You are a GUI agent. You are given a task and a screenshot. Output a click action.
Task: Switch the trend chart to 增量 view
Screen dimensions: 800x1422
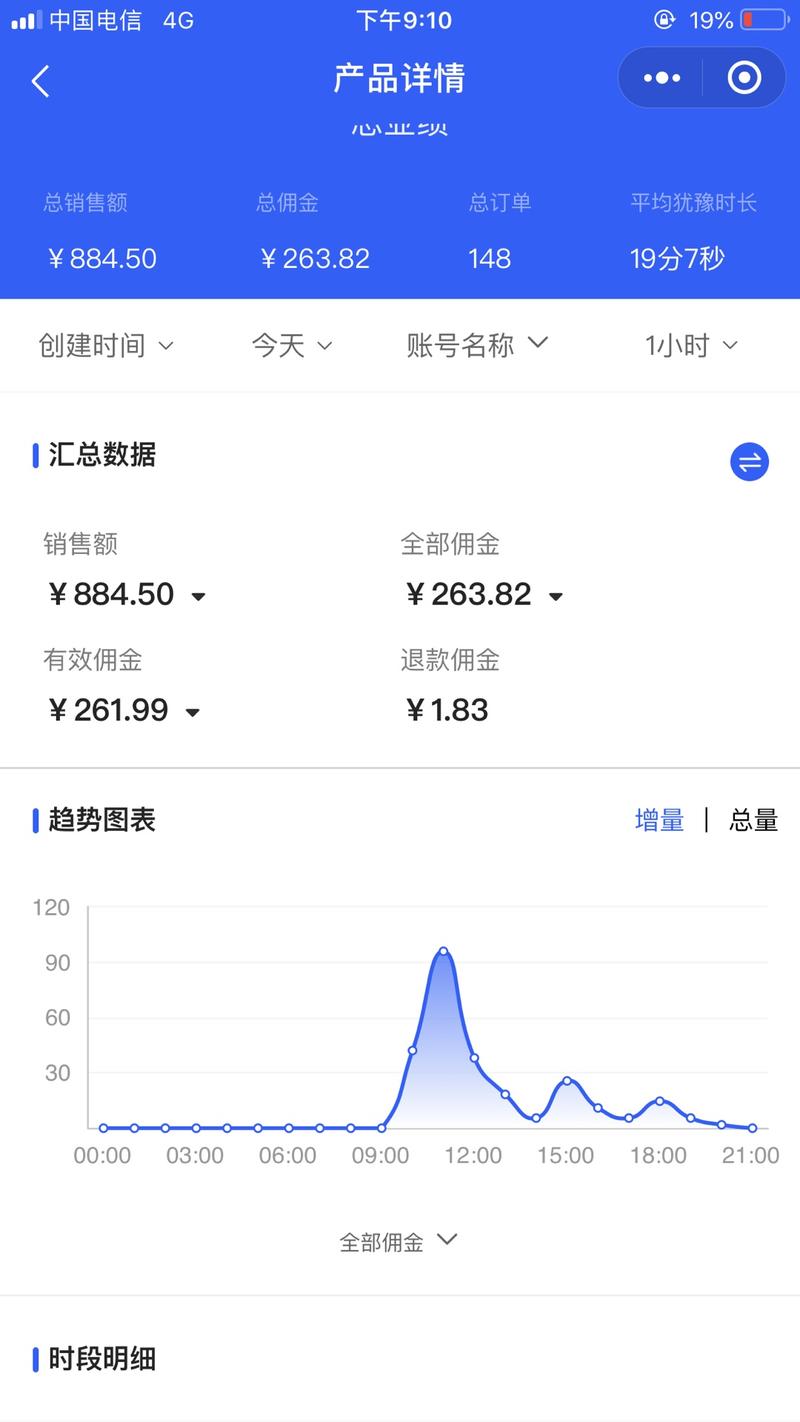(x=659, y=819)
